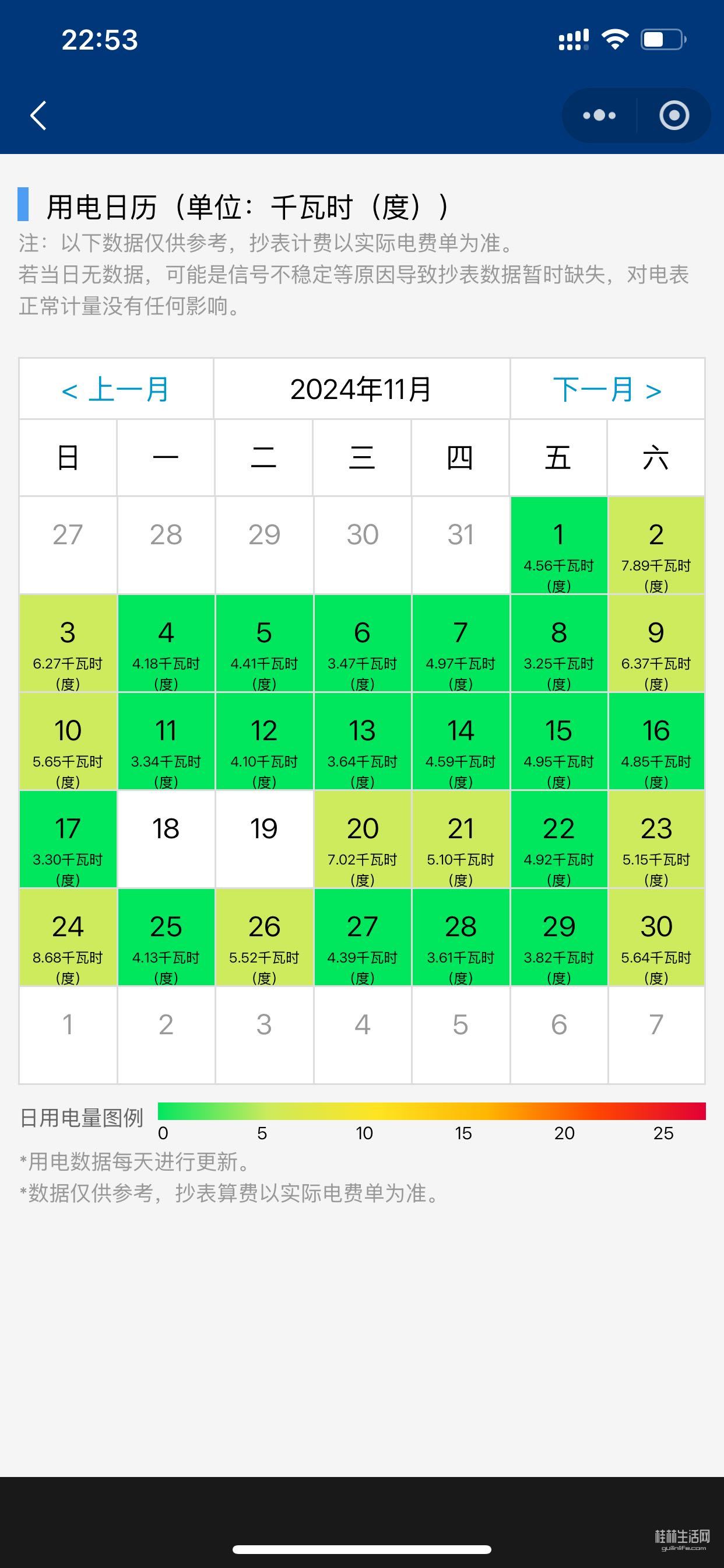The height and width of the screenshot is (1568, 724).
Task: Go to previous month with 上一月
Action: 115,389
